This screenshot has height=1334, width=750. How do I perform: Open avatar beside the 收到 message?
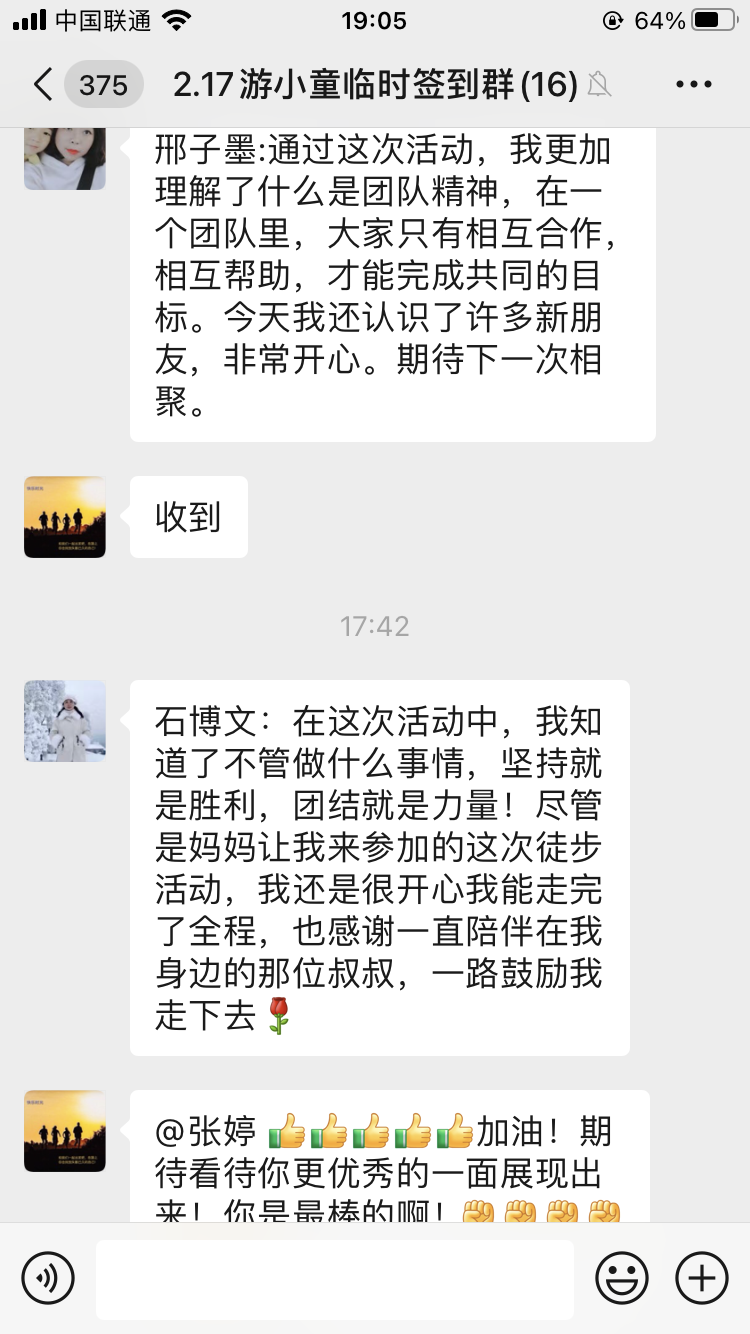[65, 517]
